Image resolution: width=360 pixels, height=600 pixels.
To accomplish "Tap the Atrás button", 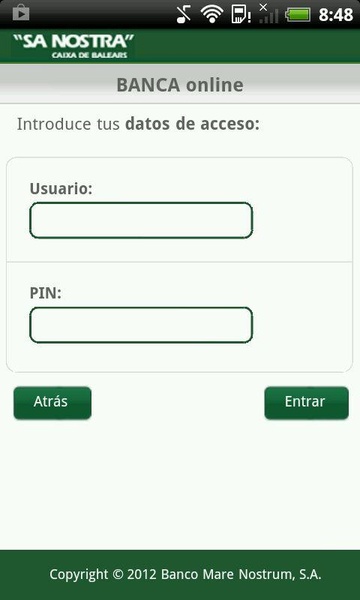I will (x=52, y=403).
